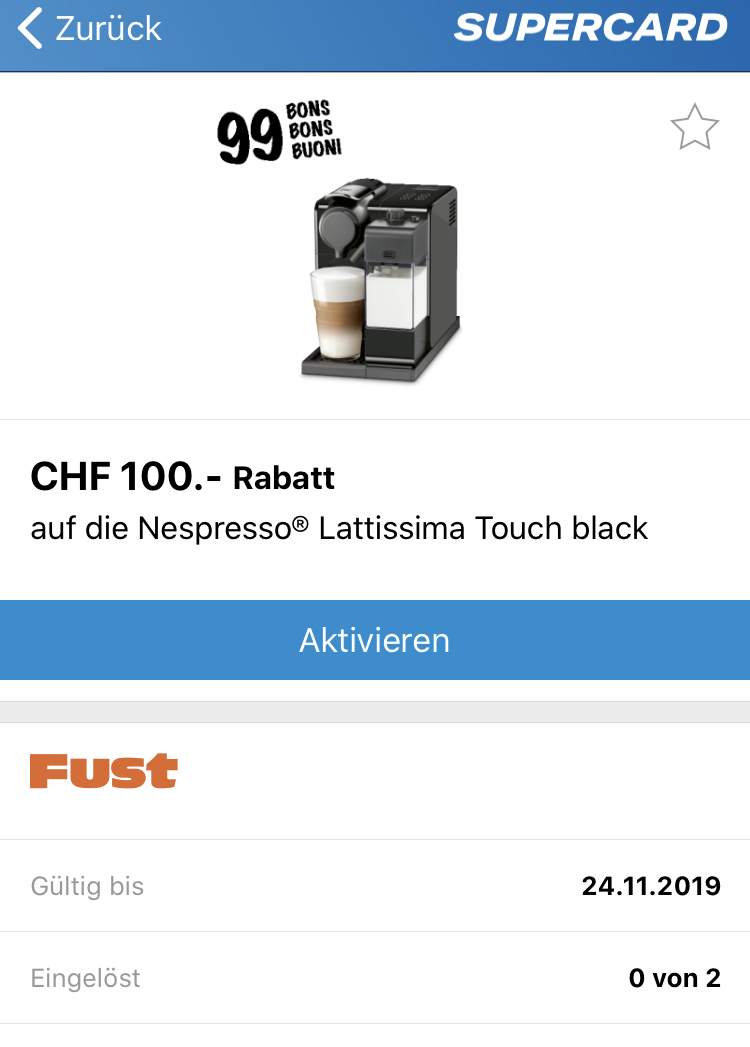Go back with the Zurück button
The image size is (750, 1047).
[90, 29]
